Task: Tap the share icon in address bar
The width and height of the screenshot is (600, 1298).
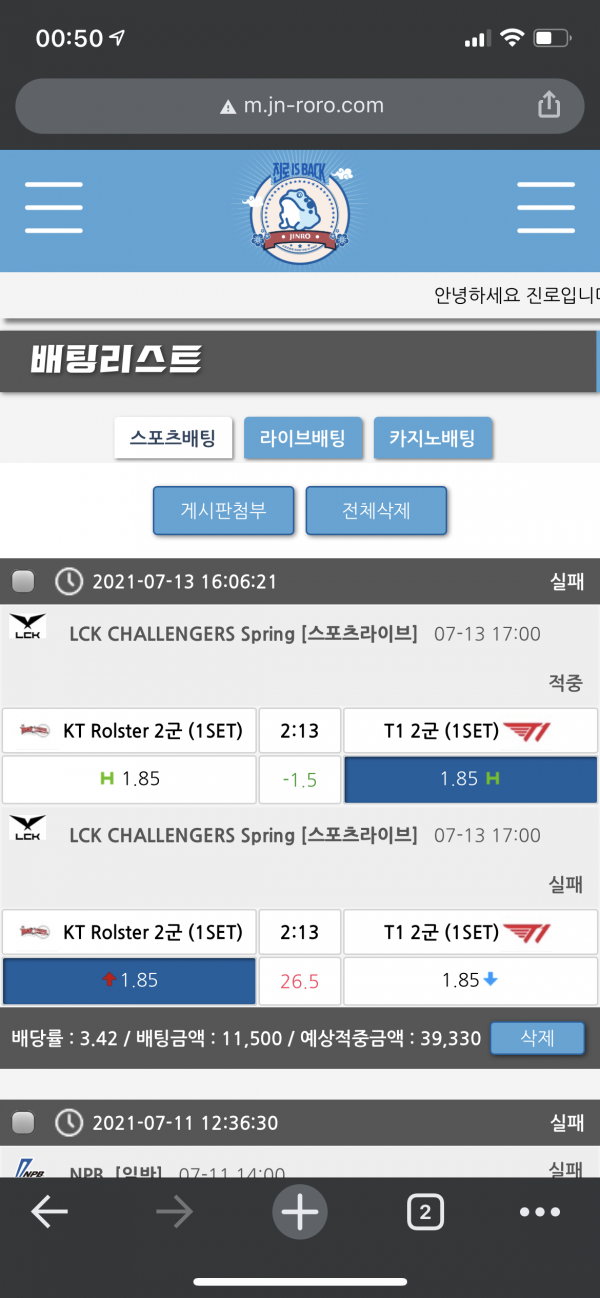Action: [549, 105]
